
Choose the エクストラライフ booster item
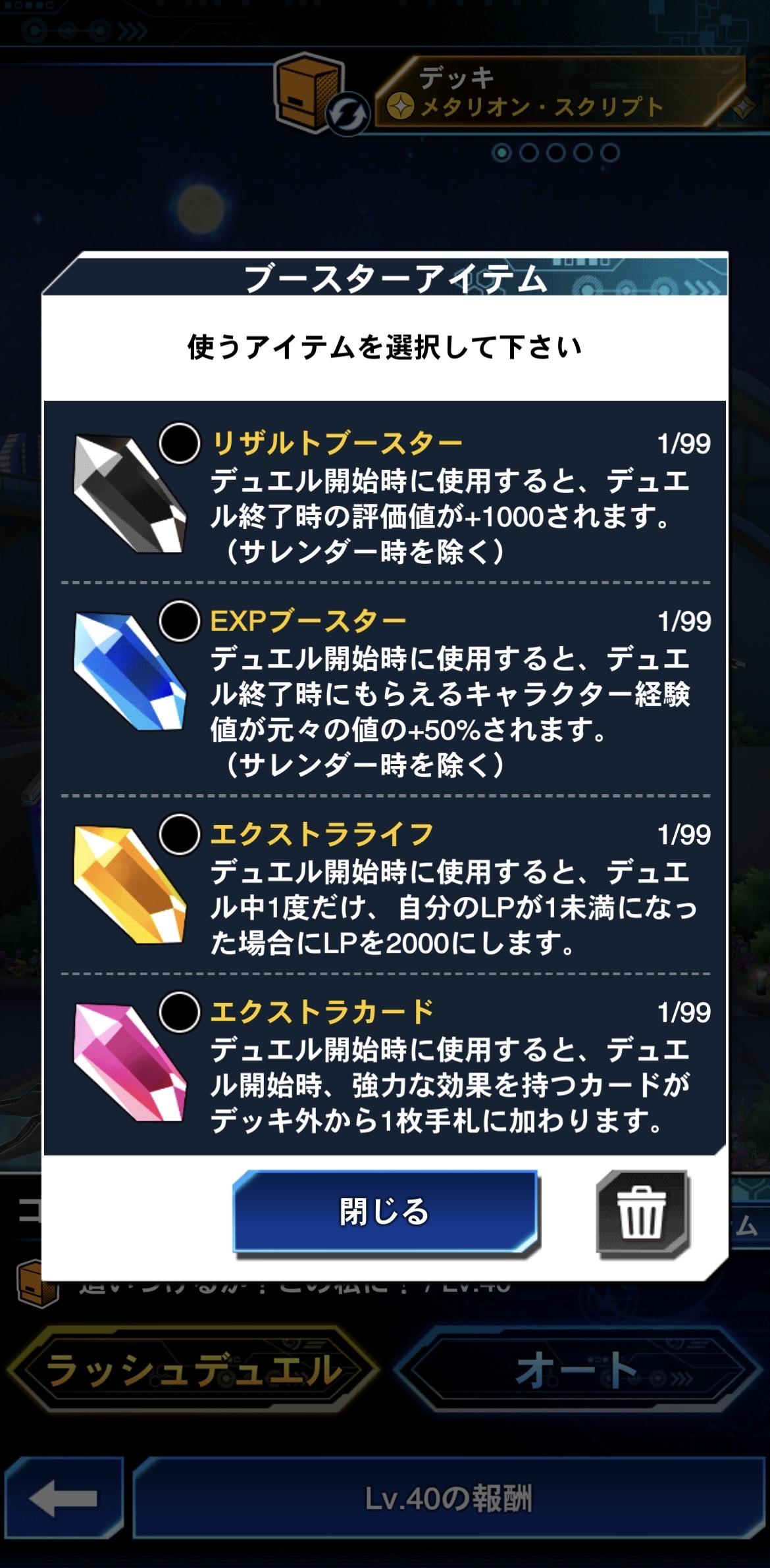(179, 834)
